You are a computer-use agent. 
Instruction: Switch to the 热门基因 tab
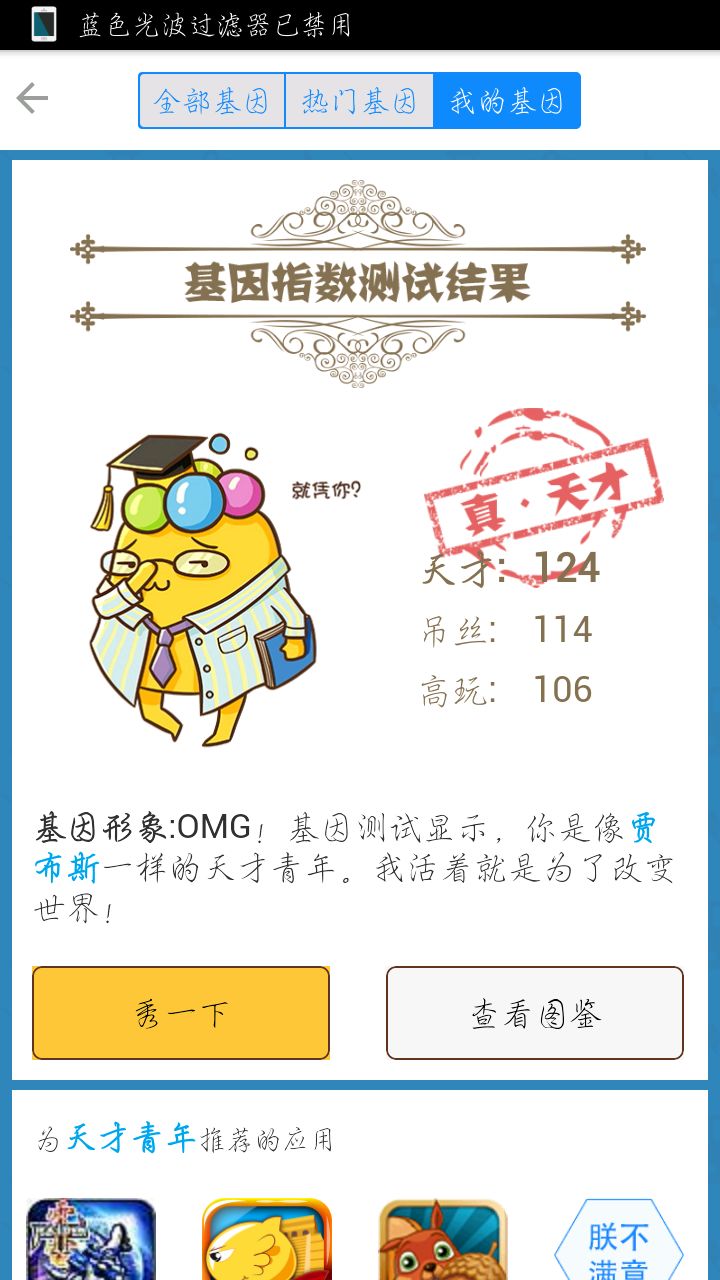coord(359,101)
